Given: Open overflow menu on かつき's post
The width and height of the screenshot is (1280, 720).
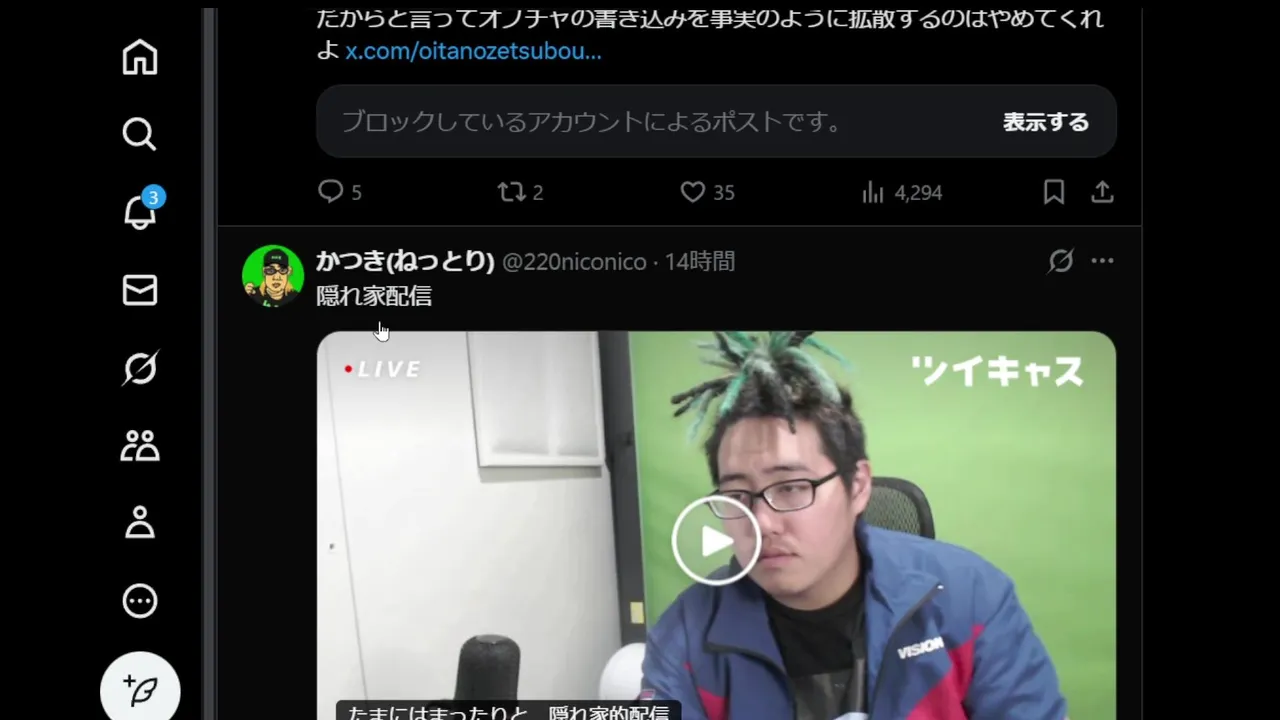Looking at the screenshot, I should coord(1102,261).
